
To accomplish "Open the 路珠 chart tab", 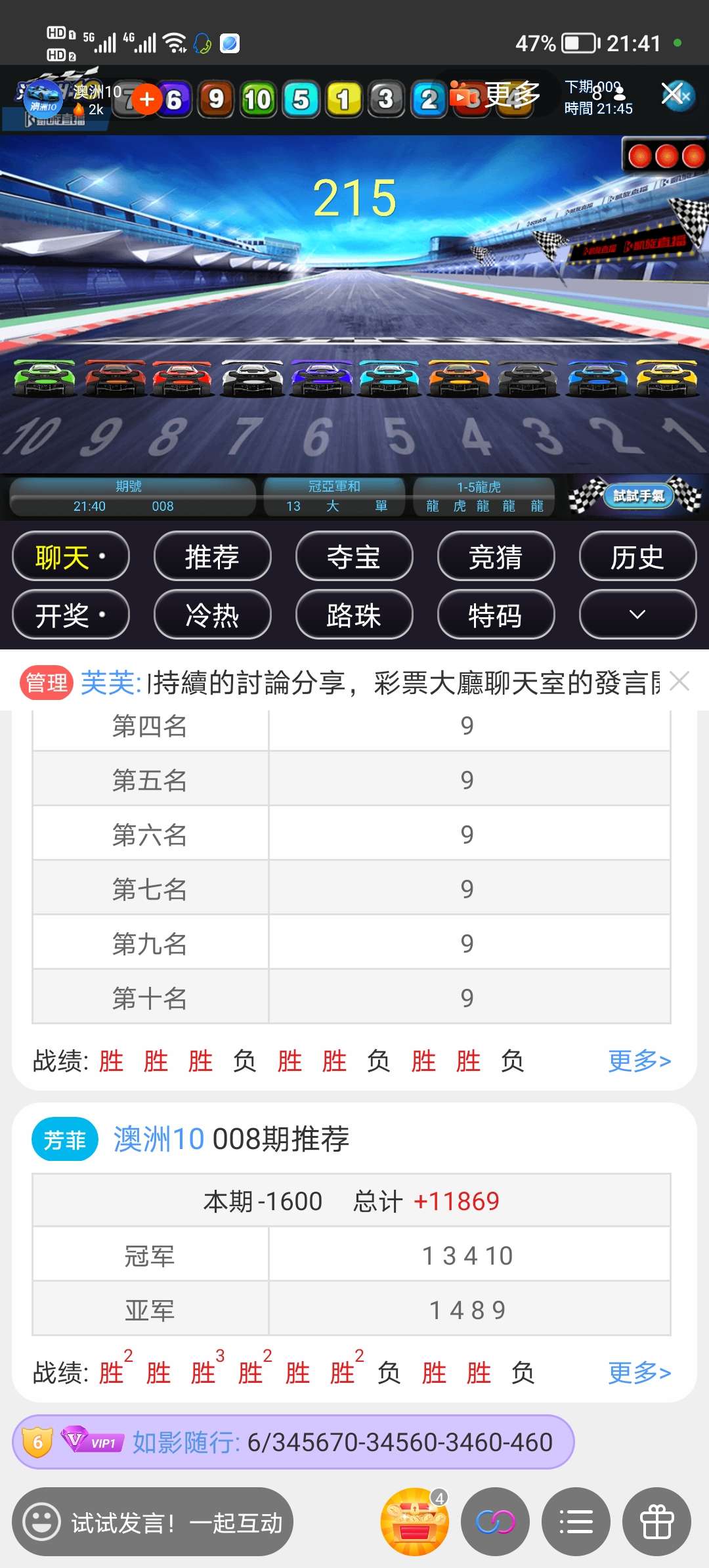I will pyautogui.click(x=354, y=615).
